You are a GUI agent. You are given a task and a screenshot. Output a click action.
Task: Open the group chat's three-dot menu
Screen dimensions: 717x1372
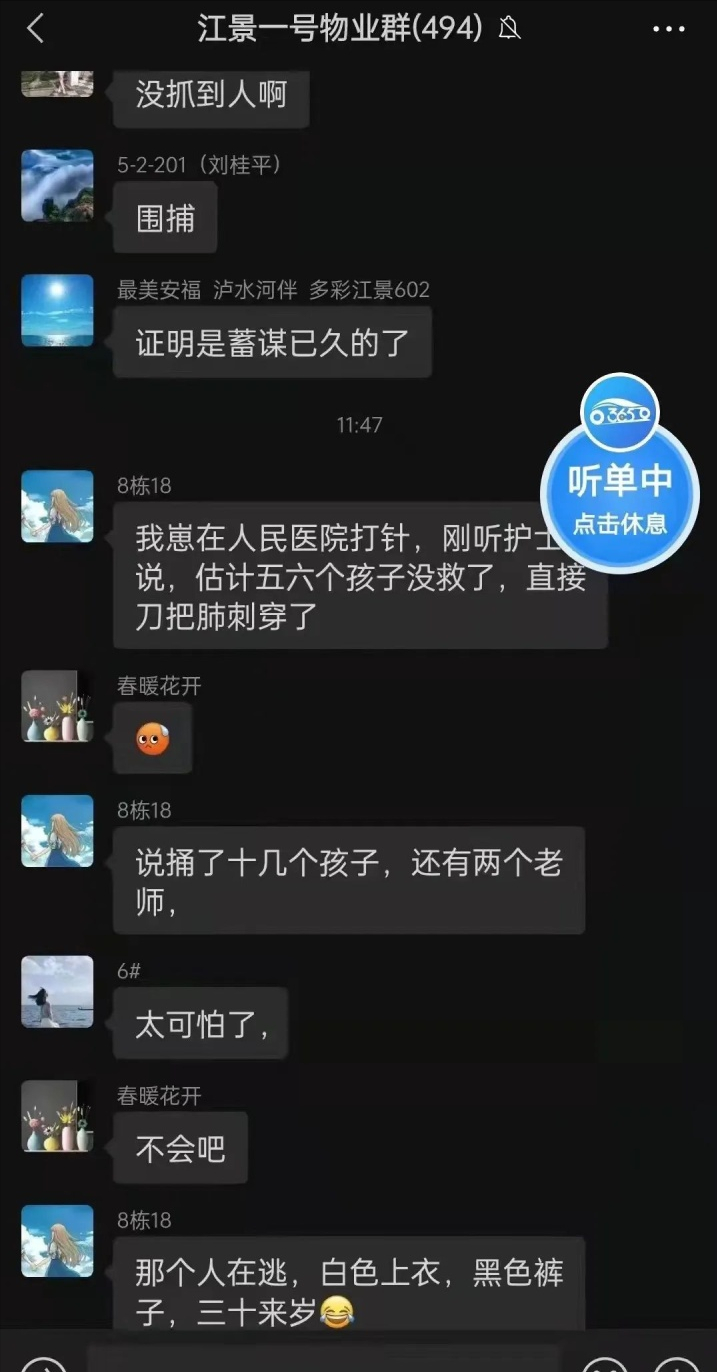668,29
